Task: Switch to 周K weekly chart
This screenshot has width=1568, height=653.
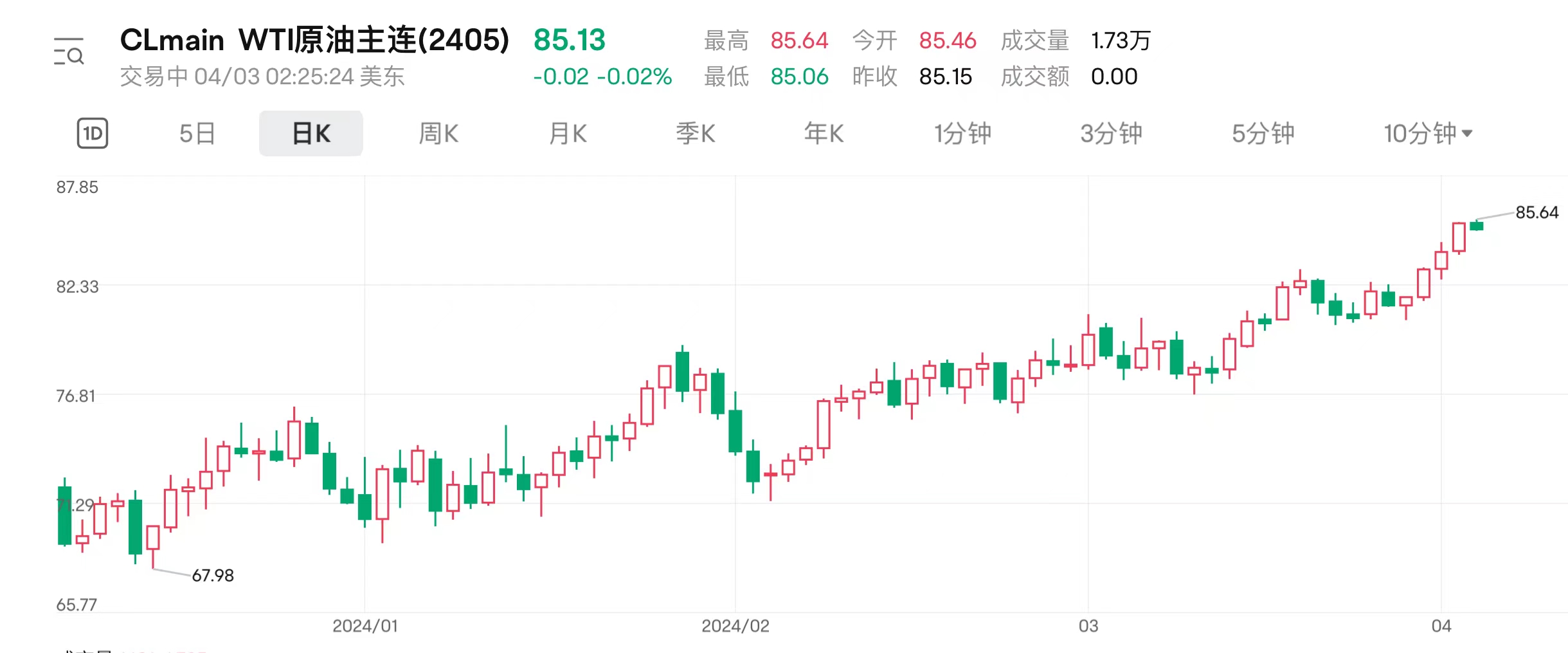Action: tap(438, 134)
